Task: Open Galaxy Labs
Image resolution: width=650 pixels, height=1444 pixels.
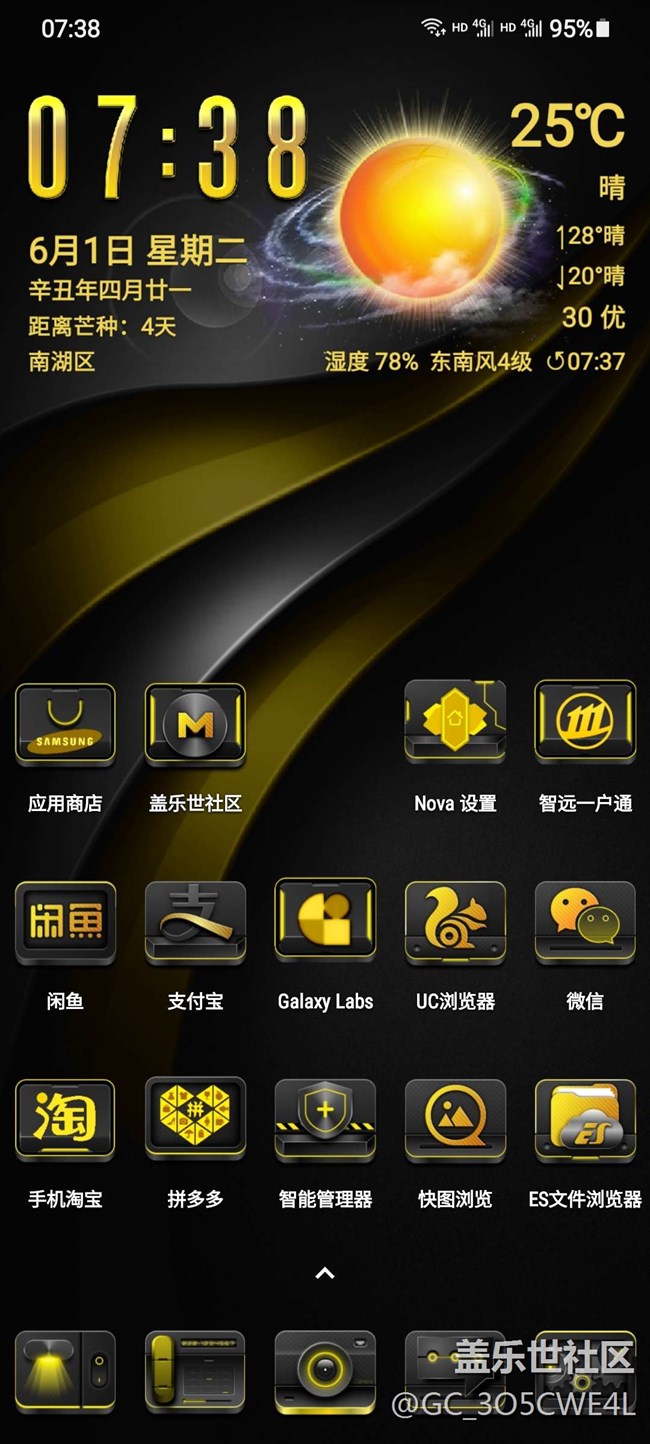Action: (x=325, y=924)
